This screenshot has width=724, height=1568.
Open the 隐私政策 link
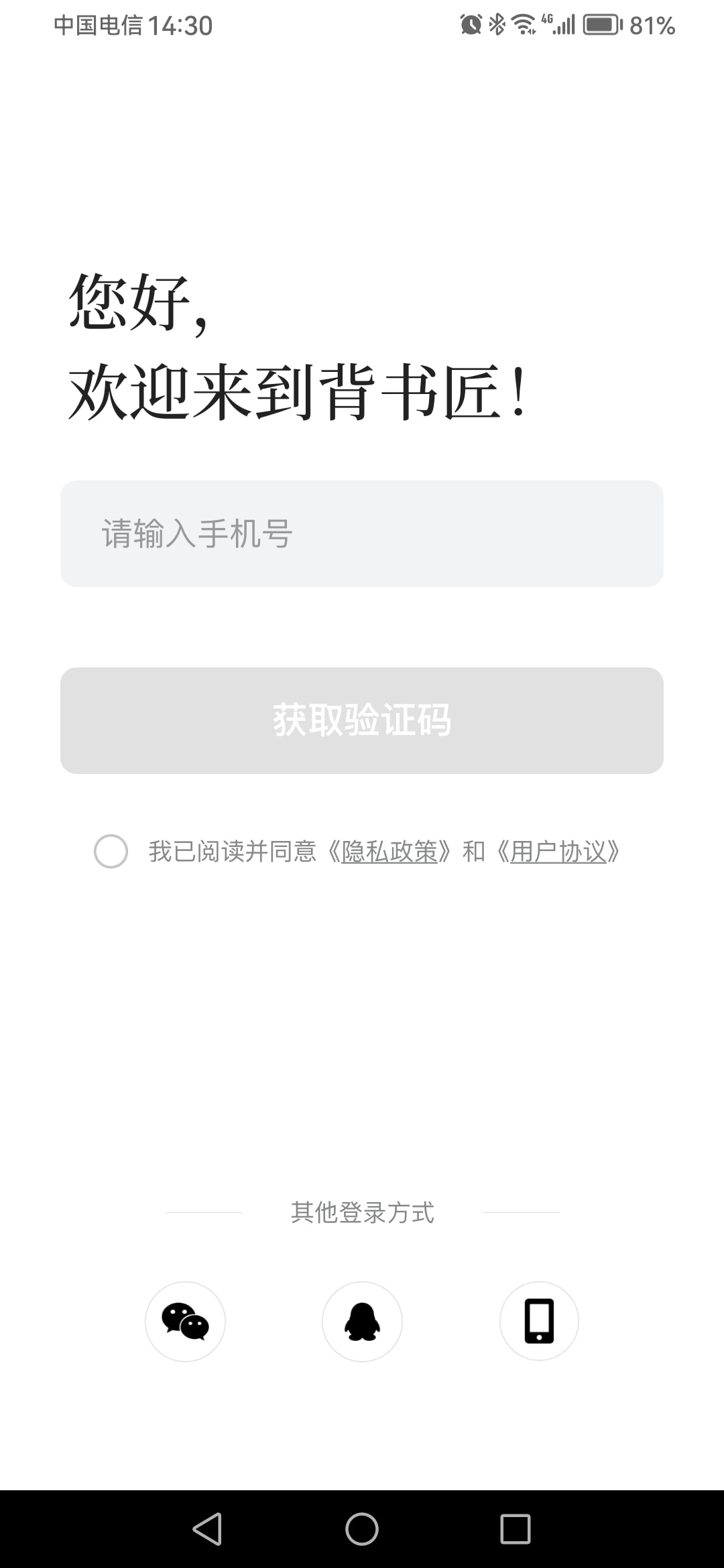pyautogui.click(x=389, y=852)
